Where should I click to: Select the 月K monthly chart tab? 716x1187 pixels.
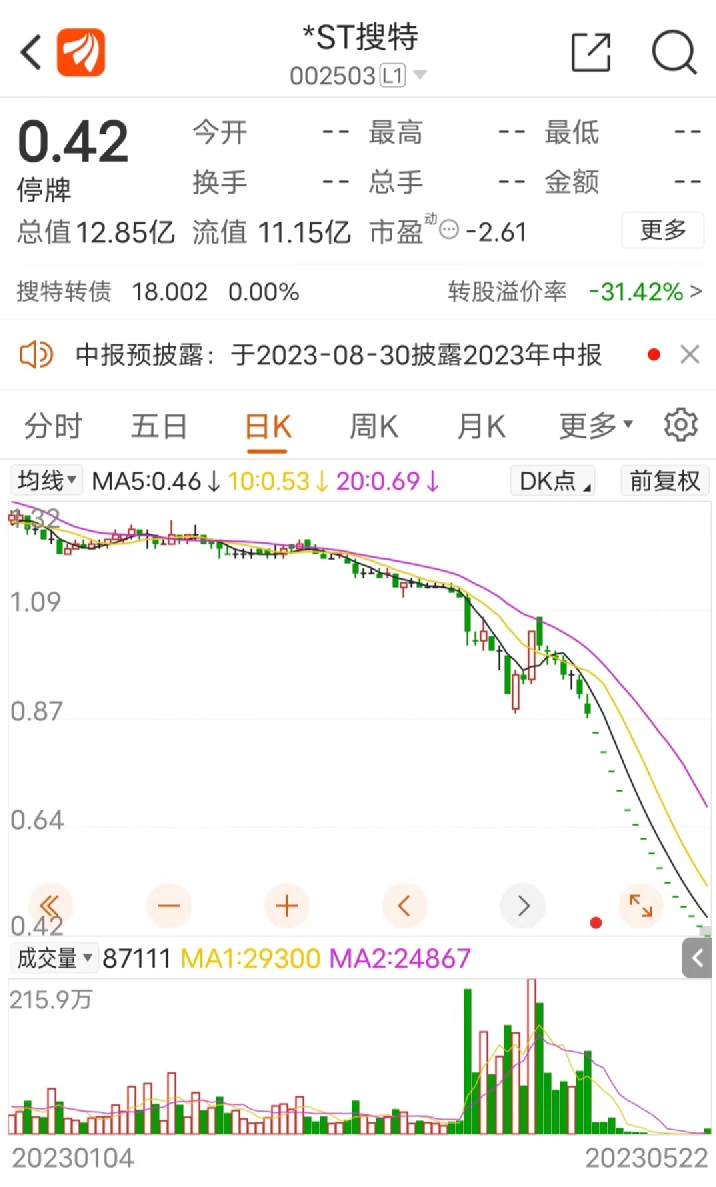481,427
